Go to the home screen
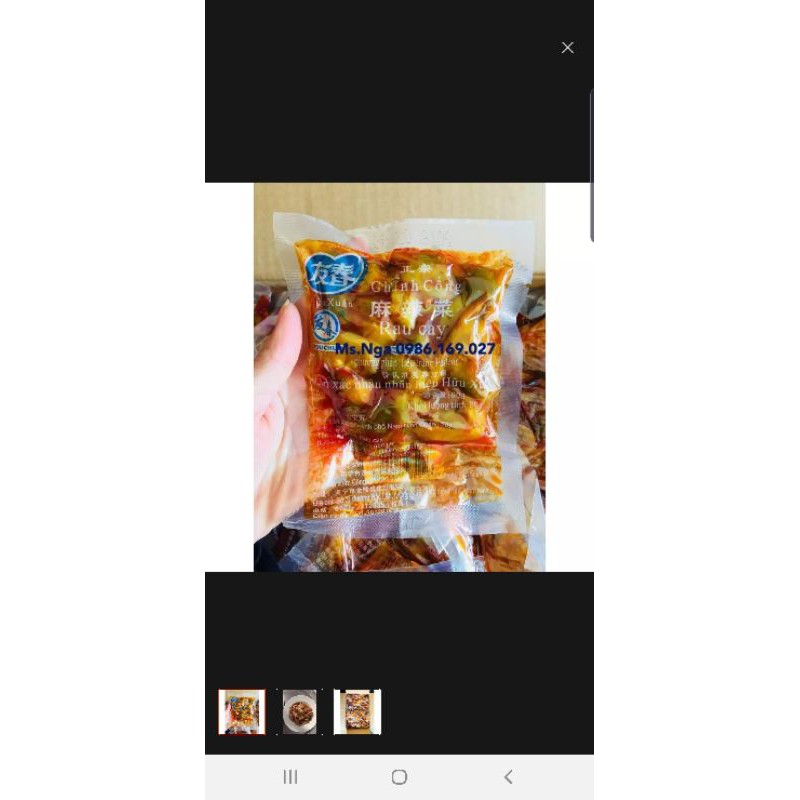 coord(399,777)
